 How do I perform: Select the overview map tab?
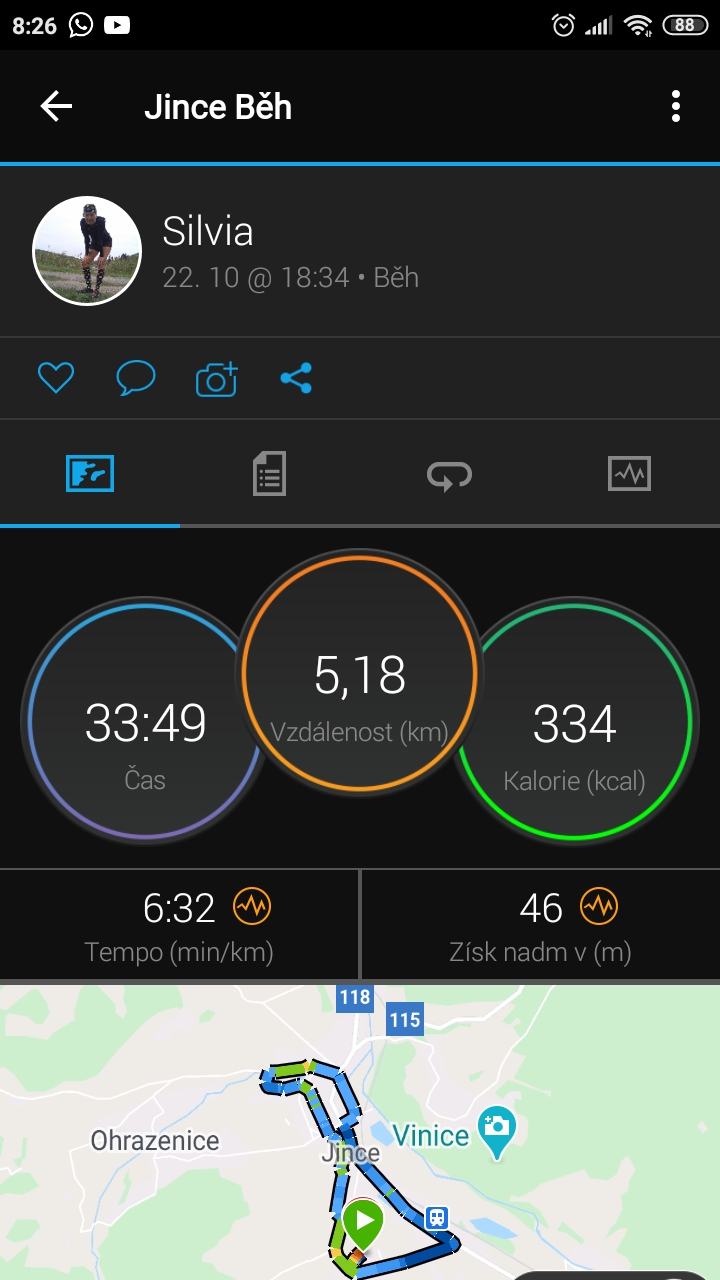click(x=90, y=473)
